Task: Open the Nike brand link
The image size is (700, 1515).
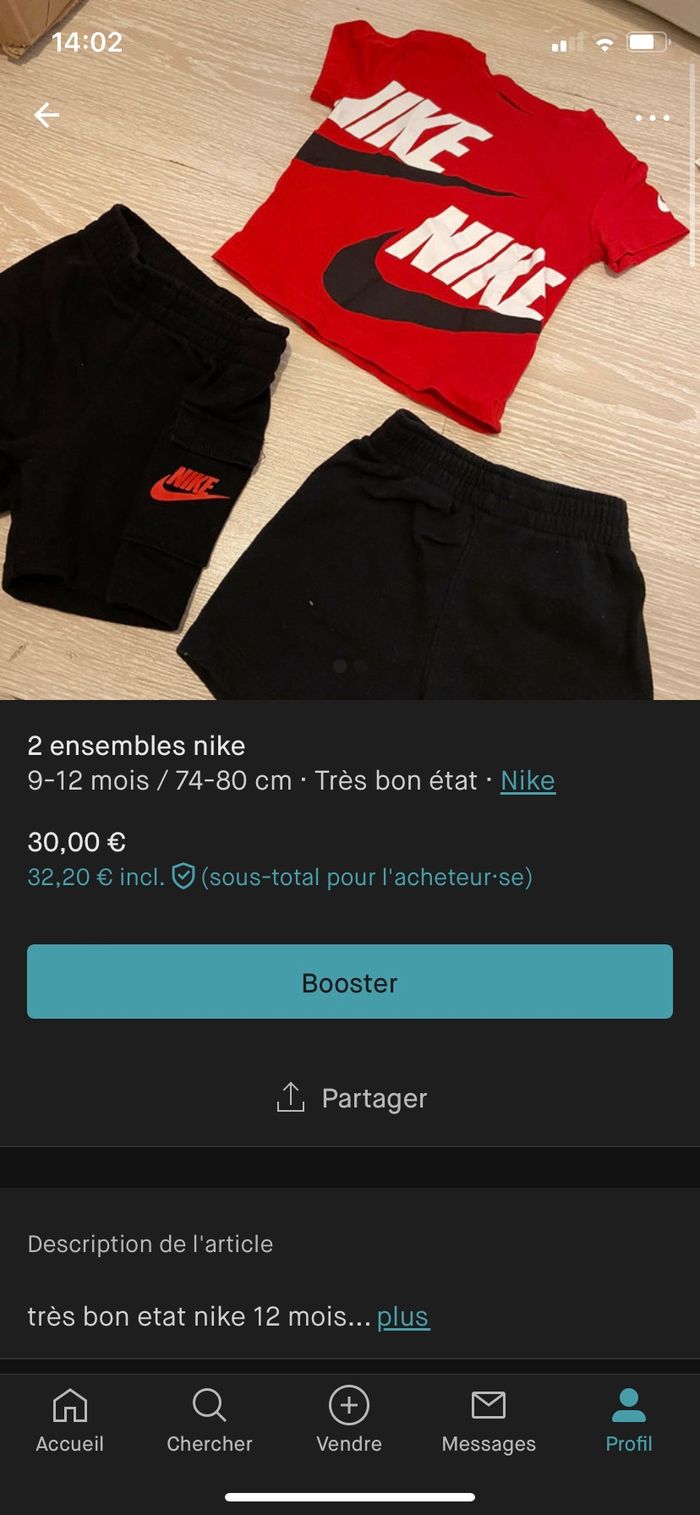Action: click(527, 781)
